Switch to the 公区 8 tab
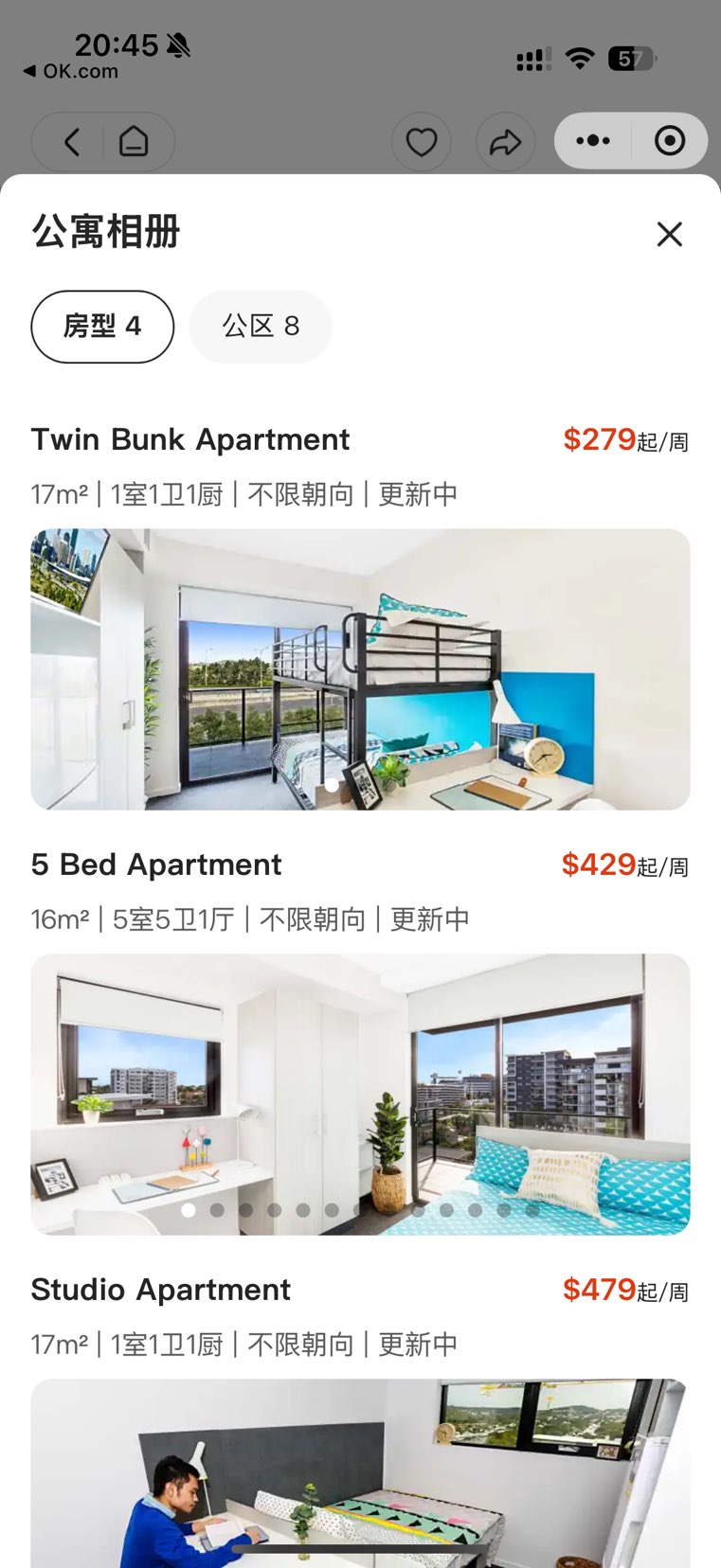Viewport: 721px width, 1568px height. [x=261, y=327]
